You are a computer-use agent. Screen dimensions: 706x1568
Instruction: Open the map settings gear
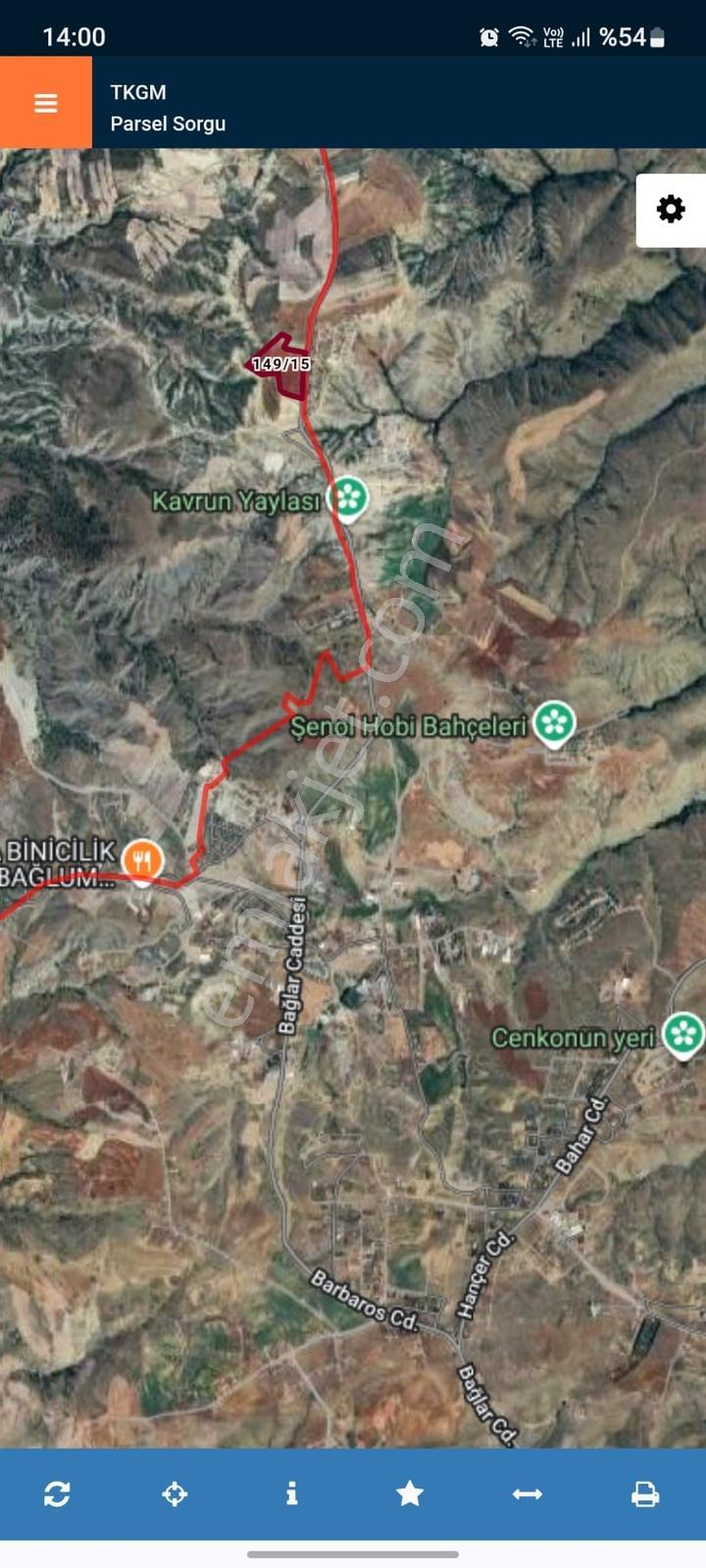click(x=671, y=210)
